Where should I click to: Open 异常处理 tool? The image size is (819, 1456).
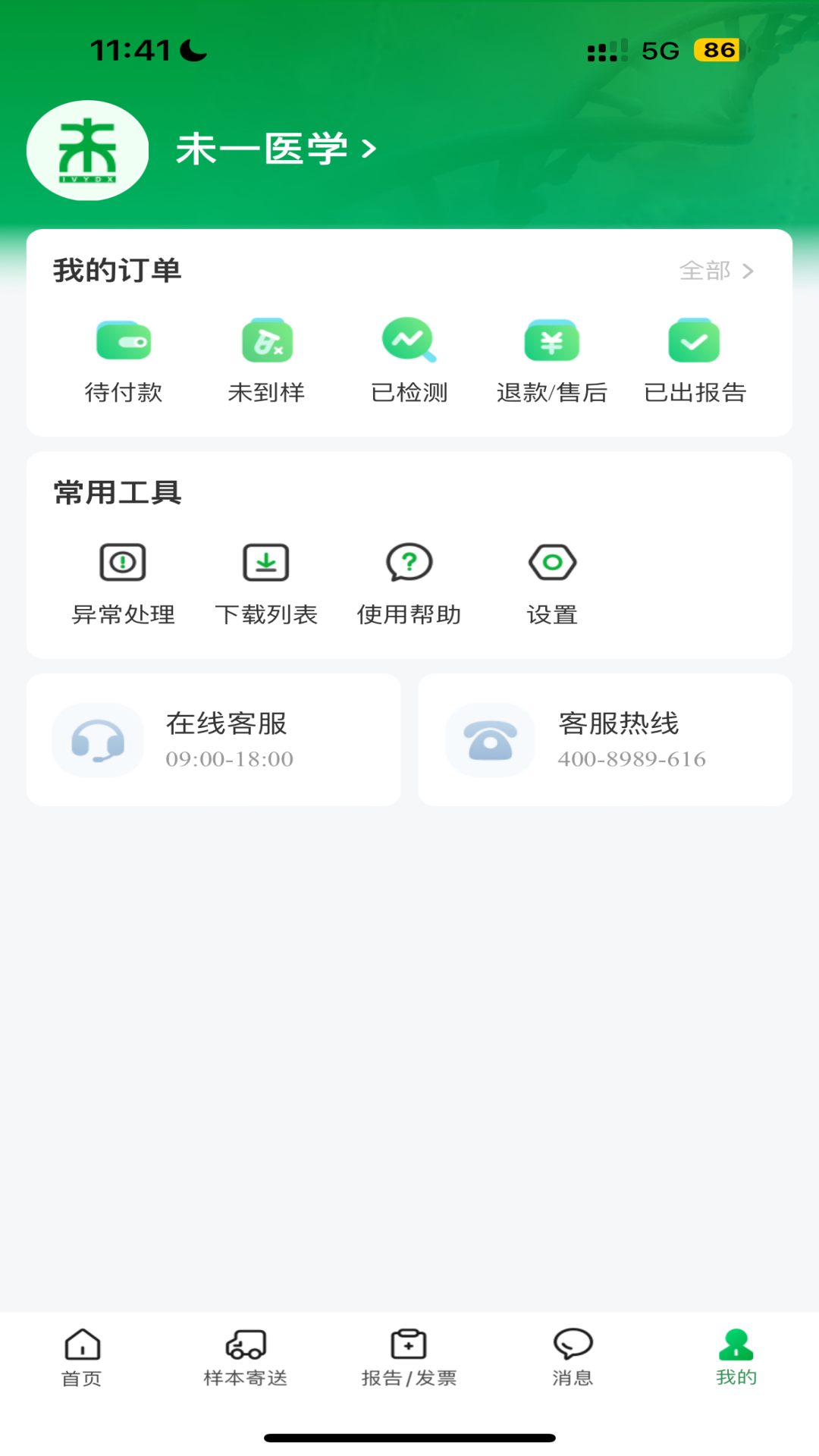pyautogui.click(x=124, y=582)
